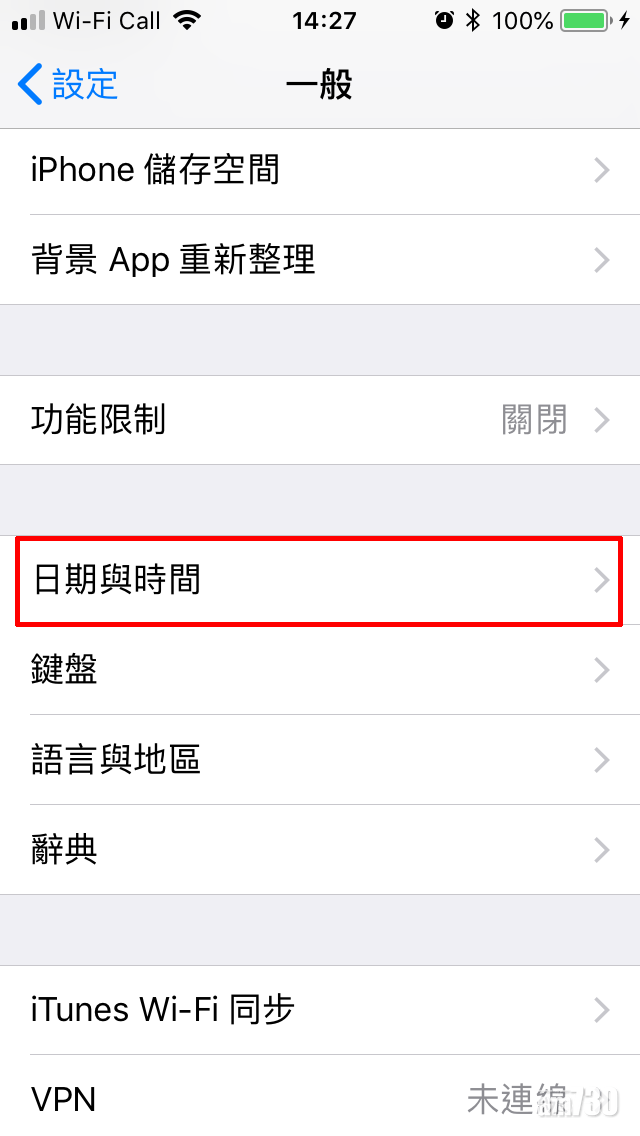
Task: Open 辭典 settings
Action: pyautogui.click(x=320, y=850)
